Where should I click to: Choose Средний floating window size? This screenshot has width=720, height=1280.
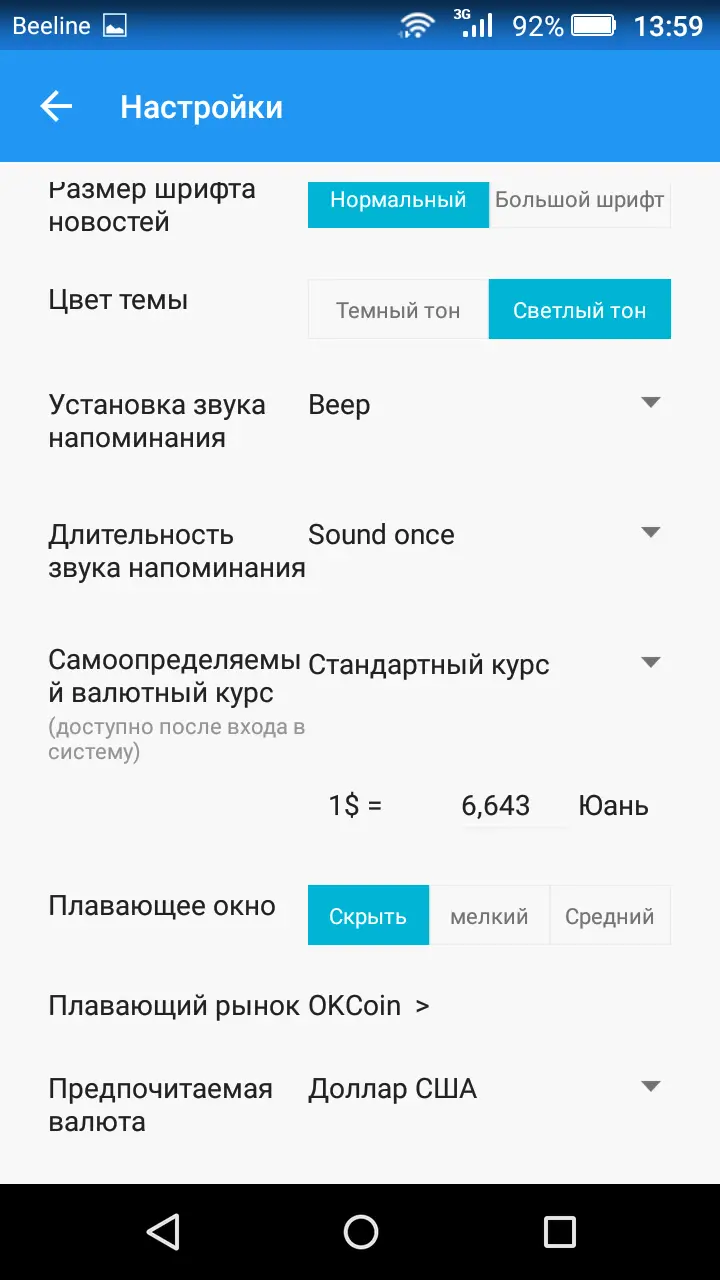[609, 915]
